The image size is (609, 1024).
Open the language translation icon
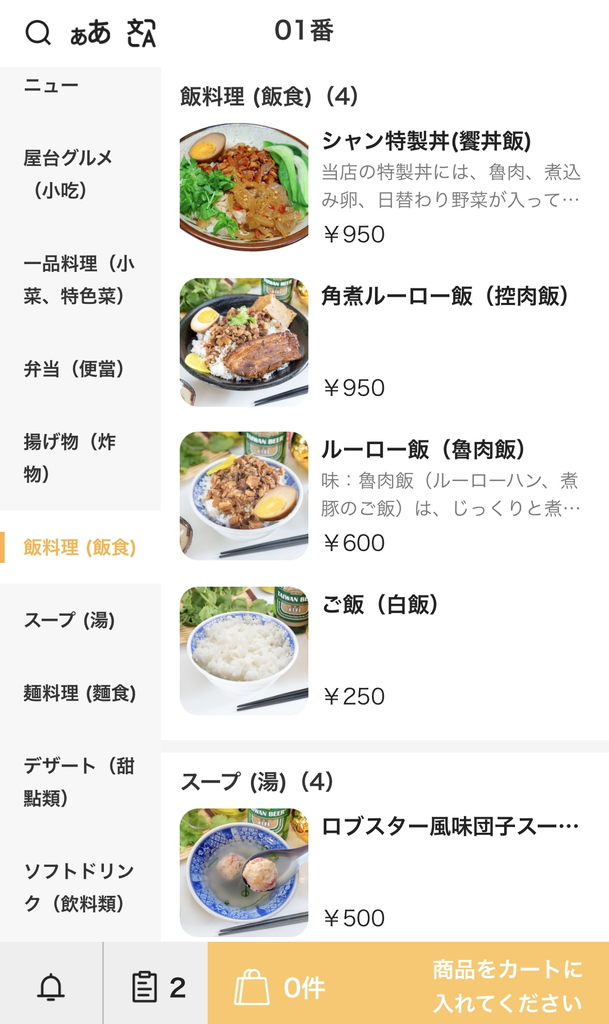[141, 33]
